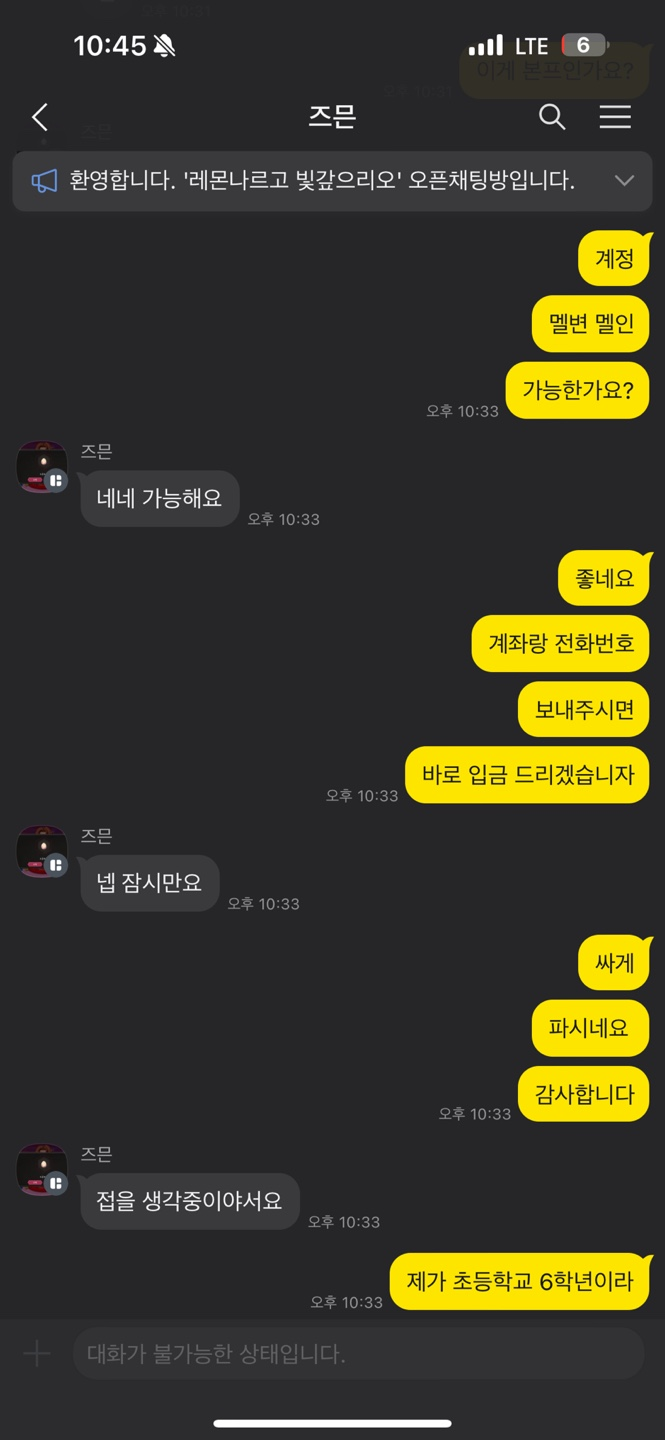View 즈믄's avatar next to 넵 잠시만요
Image resolution: width=665 pixels, height=1440 pixels.
click(x=42, y=850)
